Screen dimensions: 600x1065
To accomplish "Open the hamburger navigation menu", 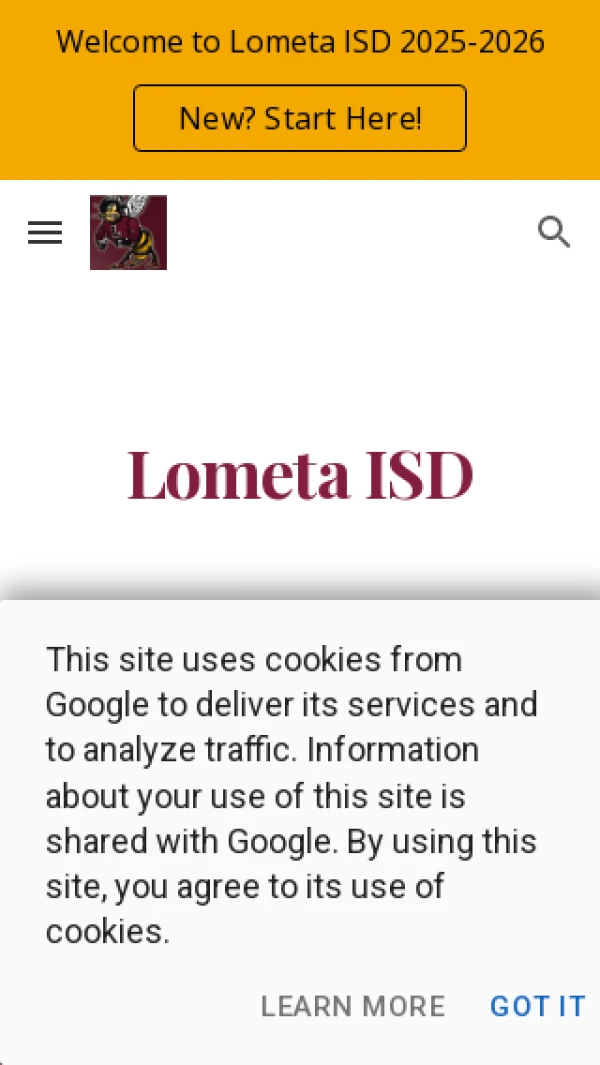I will (45, 233).
